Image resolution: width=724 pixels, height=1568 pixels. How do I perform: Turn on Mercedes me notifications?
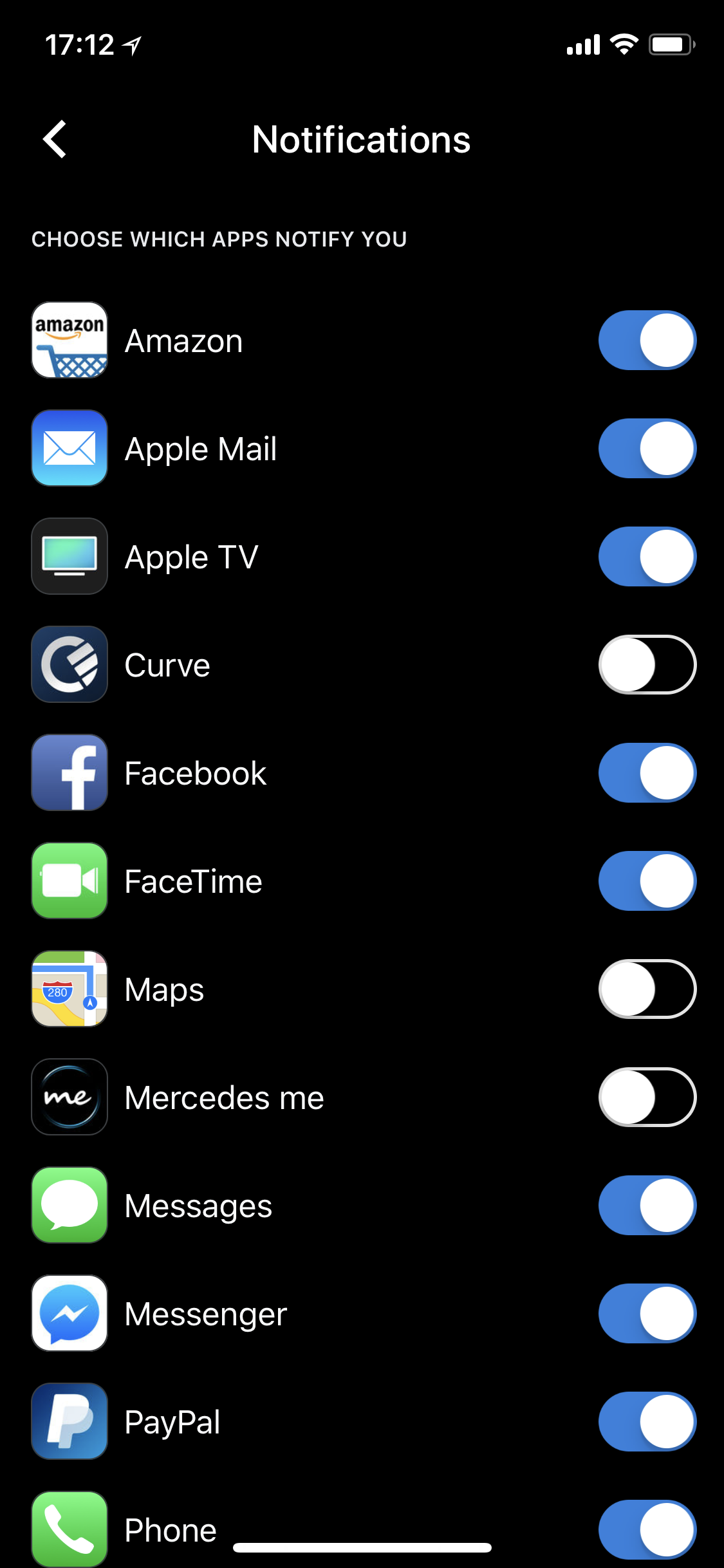[x=647, y=1097]
